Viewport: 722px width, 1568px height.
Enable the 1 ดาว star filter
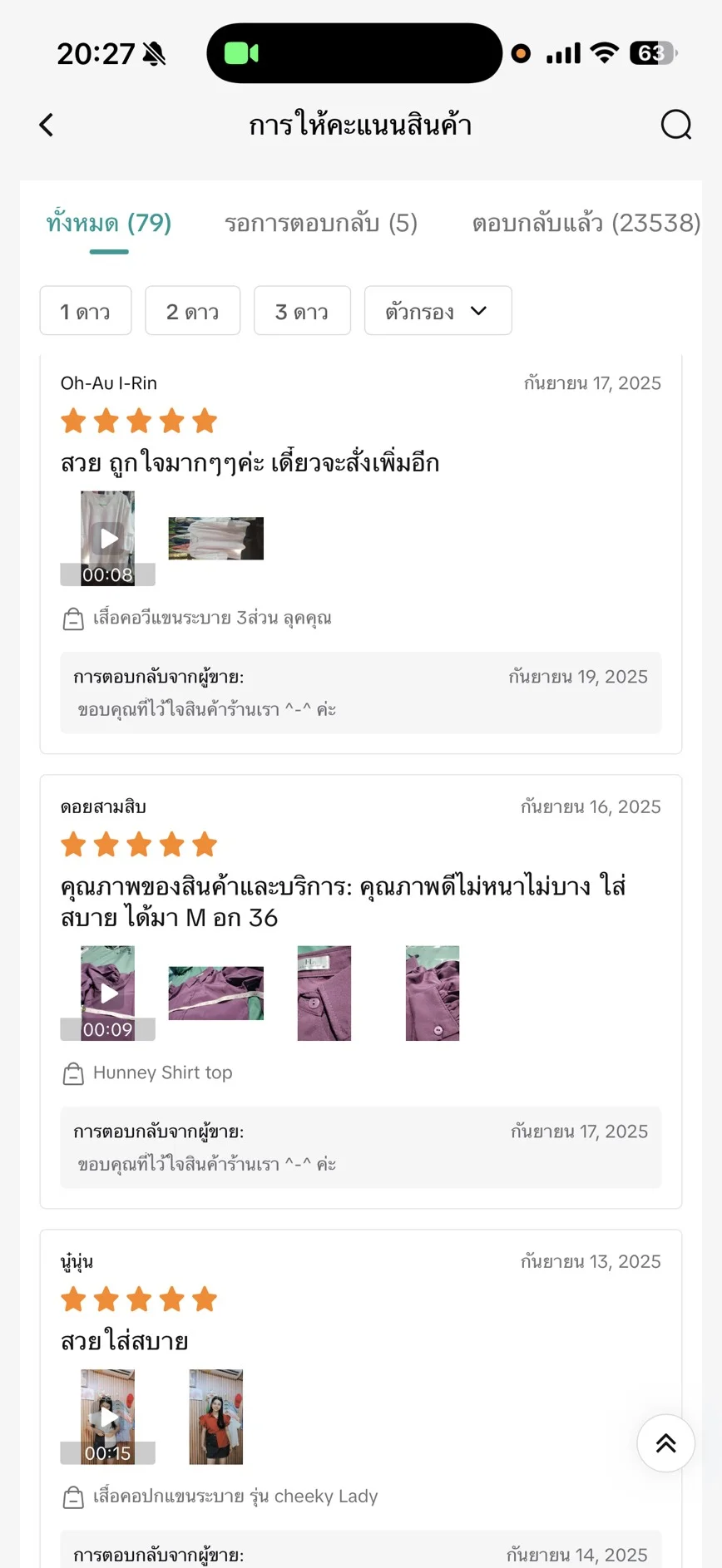pos(86,311)
